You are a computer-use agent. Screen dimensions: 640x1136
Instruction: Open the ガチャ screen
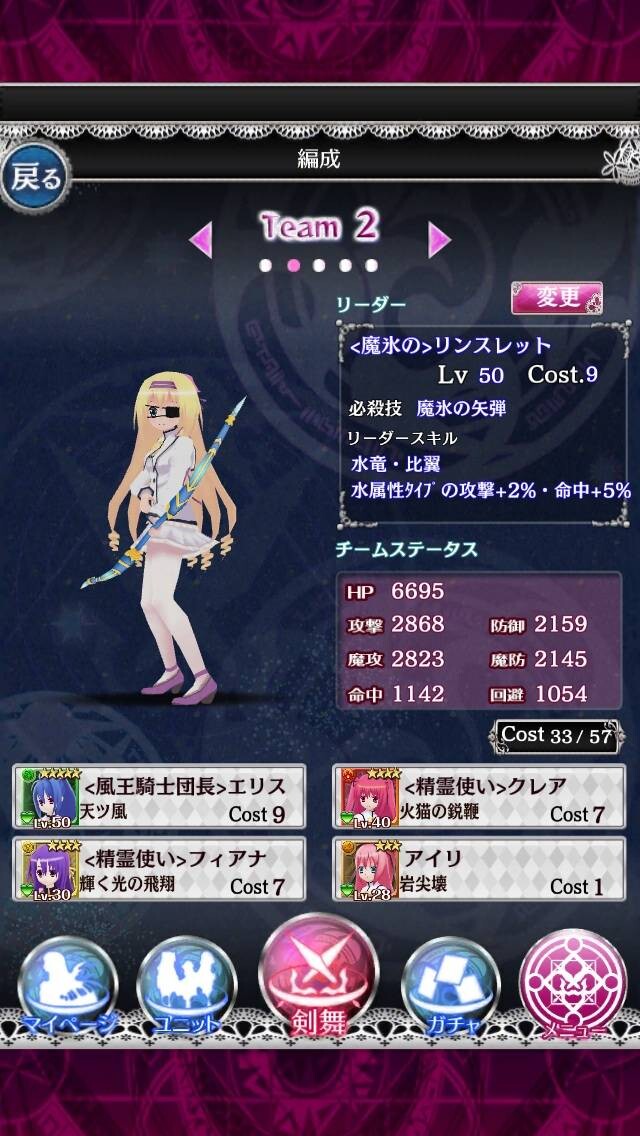click(x=451, y=987)
